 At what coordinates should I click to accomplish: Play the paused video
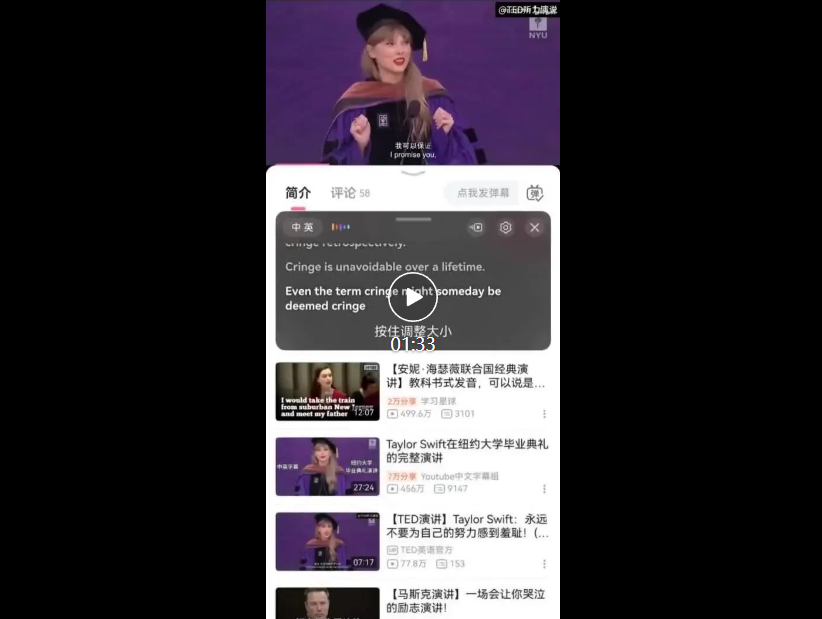click(412, 297)
